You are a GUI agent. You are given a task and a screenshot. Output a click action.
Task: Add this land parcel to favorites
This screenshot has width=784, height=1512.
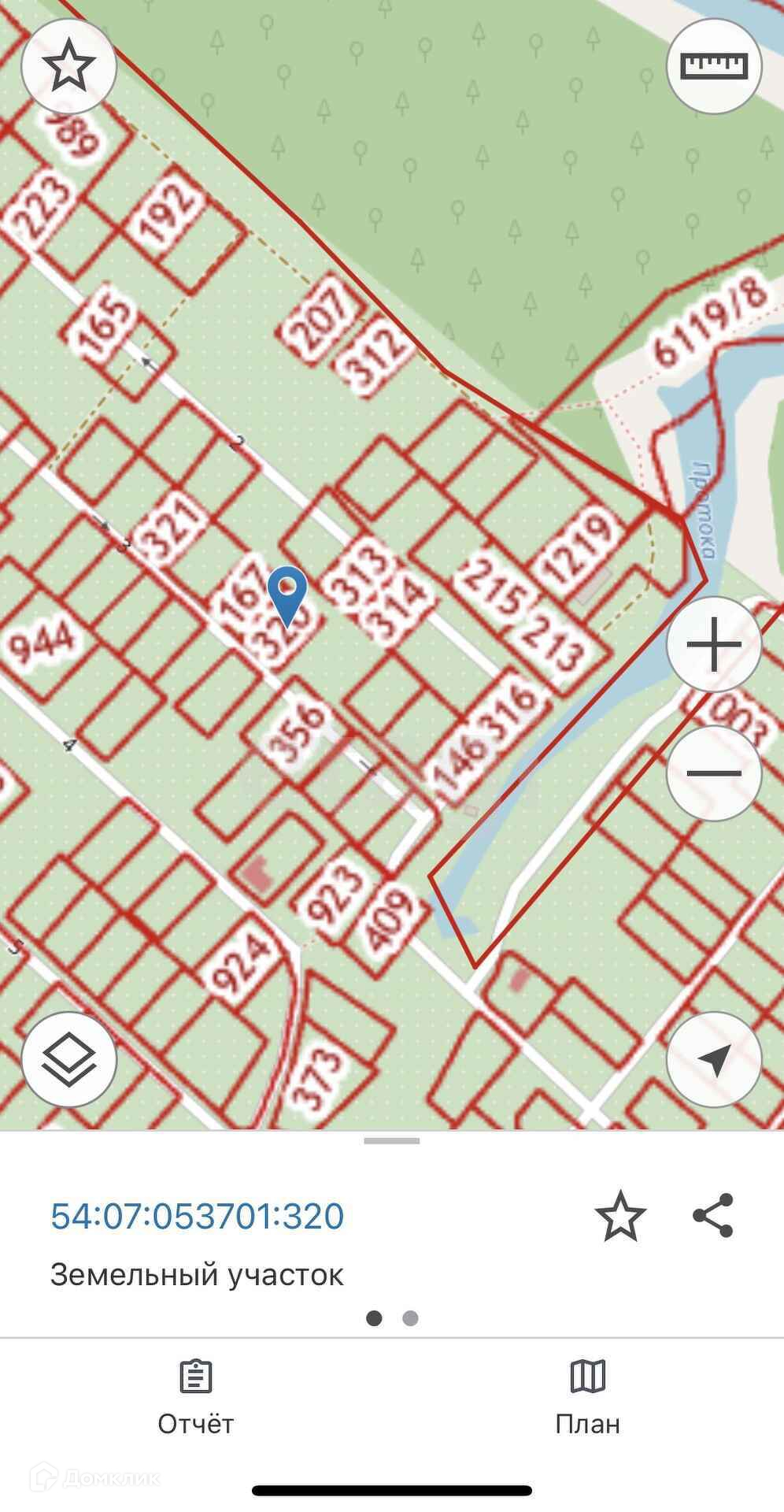[620, 1216]
